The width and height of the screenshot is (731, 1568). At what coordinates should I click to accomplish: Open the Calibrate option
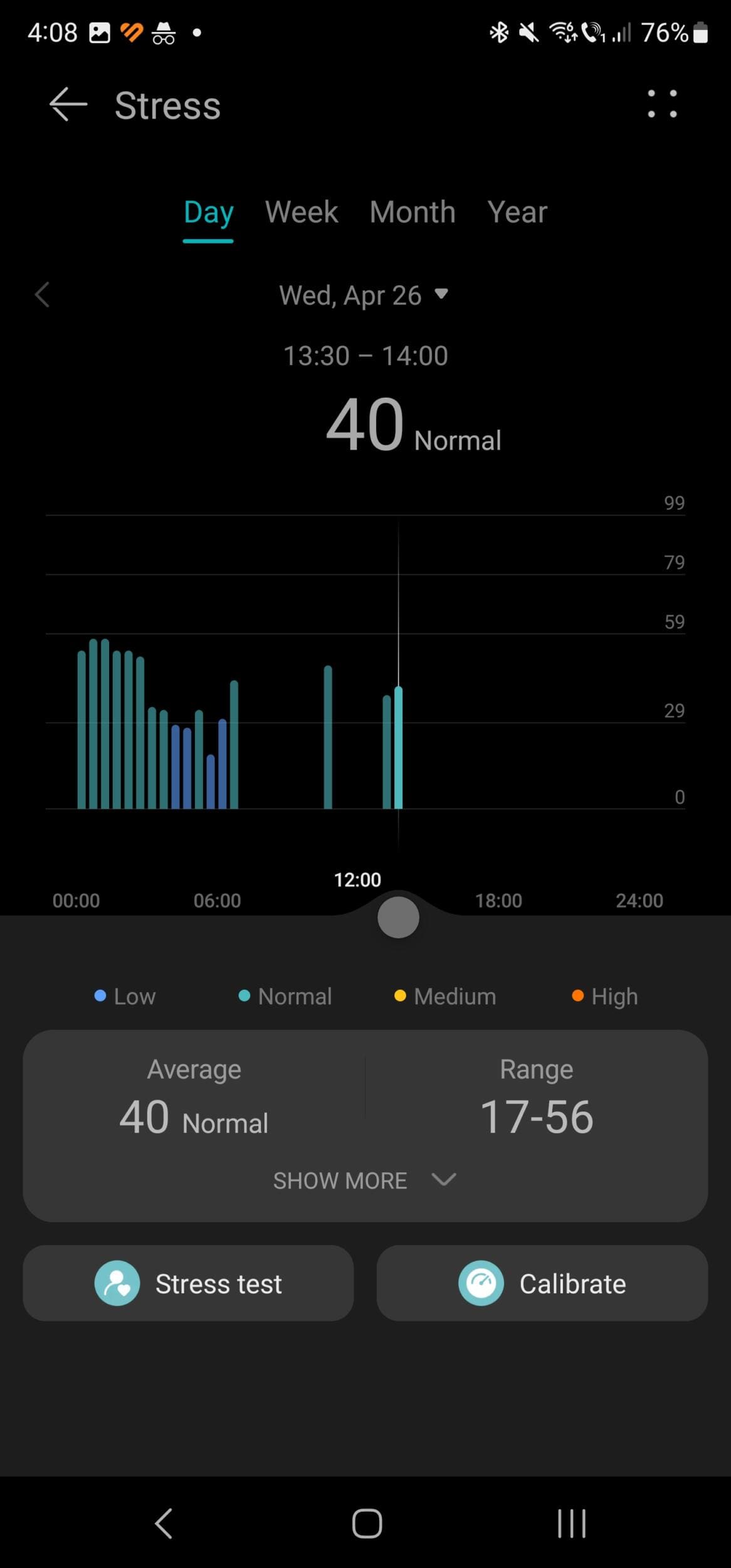tap(542, 1284)
